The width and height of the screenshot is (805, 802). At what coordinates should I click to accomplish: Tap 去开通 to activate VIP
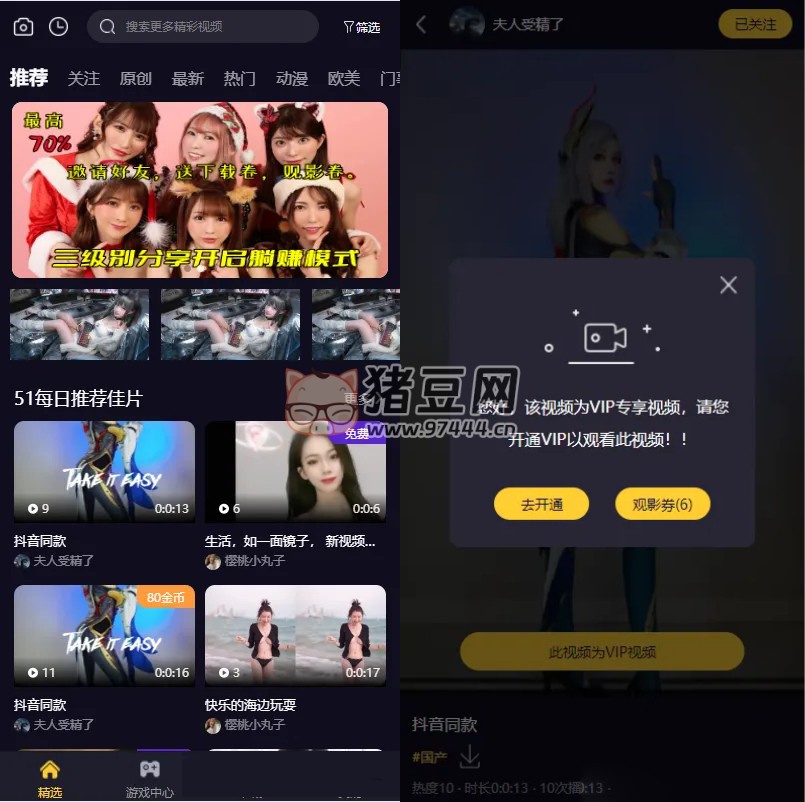(541, 504)
